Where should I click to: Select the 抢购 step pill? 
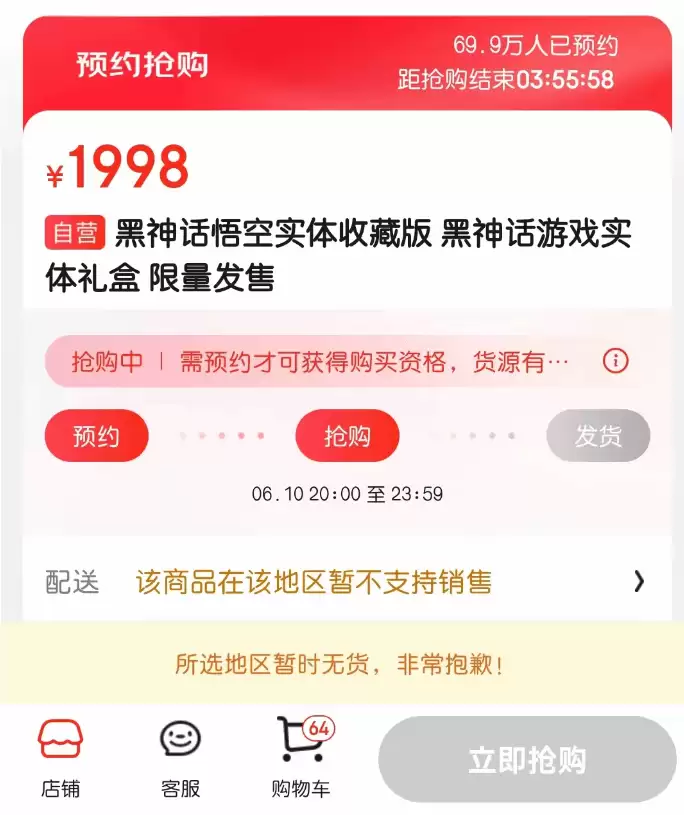pos(347,436)
